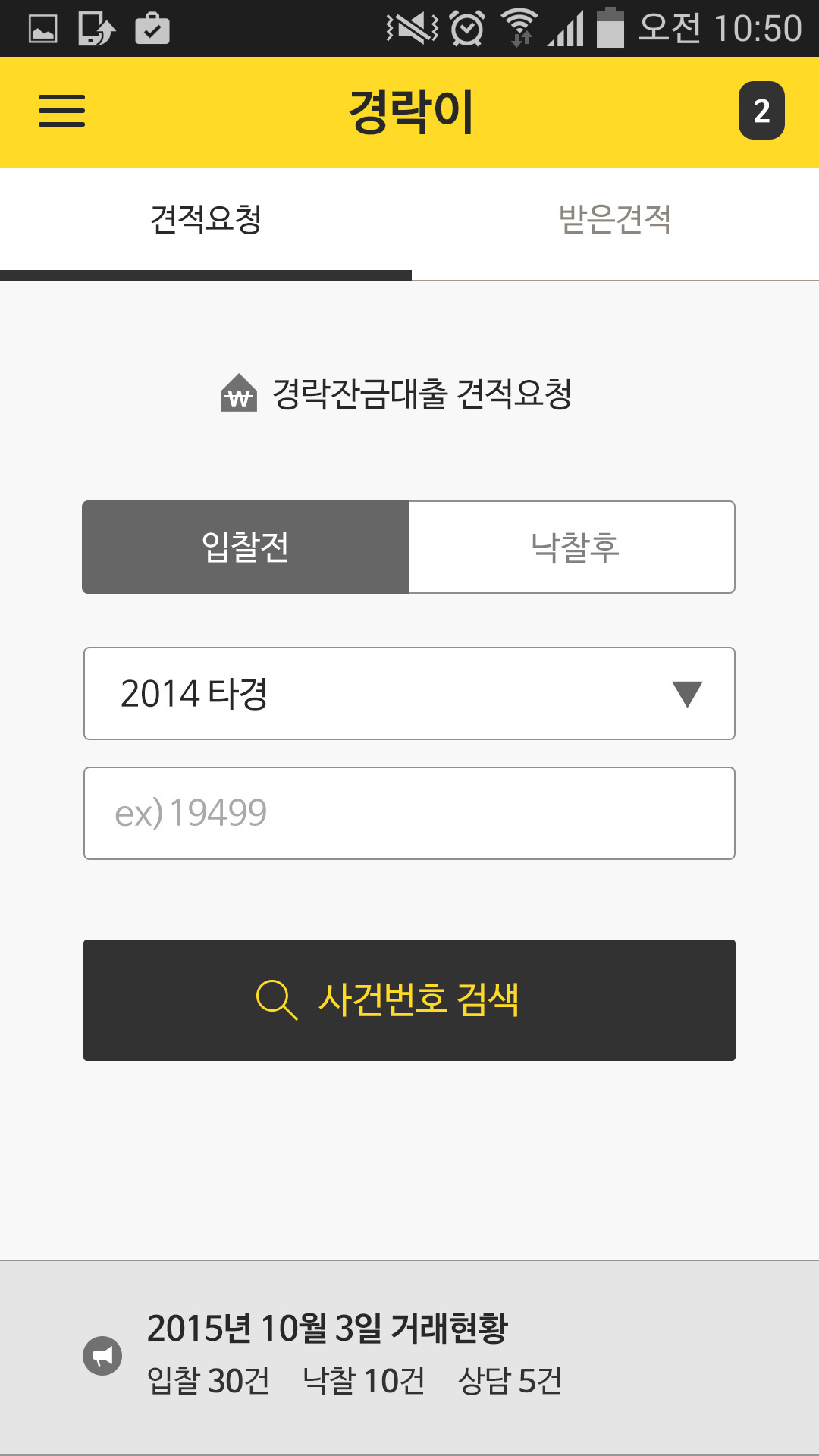
Task: Open the 2014 타경 year selector
Action: click(409, 694)
